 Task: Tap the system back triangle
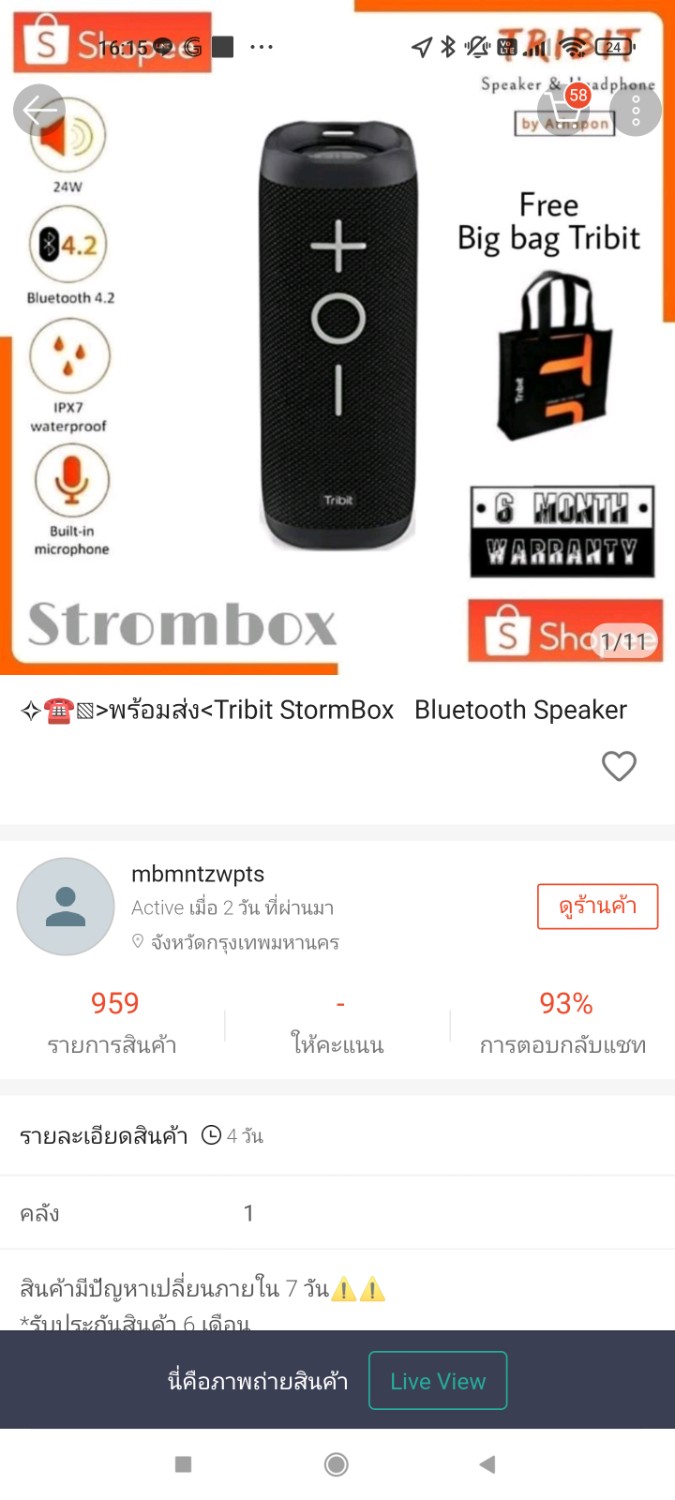pos(487,1465)
